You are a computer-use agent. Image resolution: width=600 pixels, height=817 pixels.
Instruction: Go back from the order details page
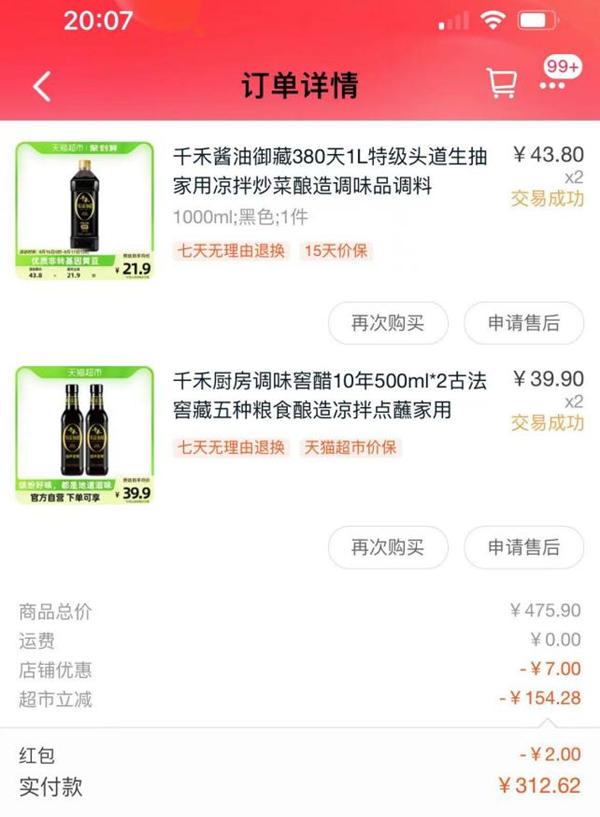click(x=41, y=86)
